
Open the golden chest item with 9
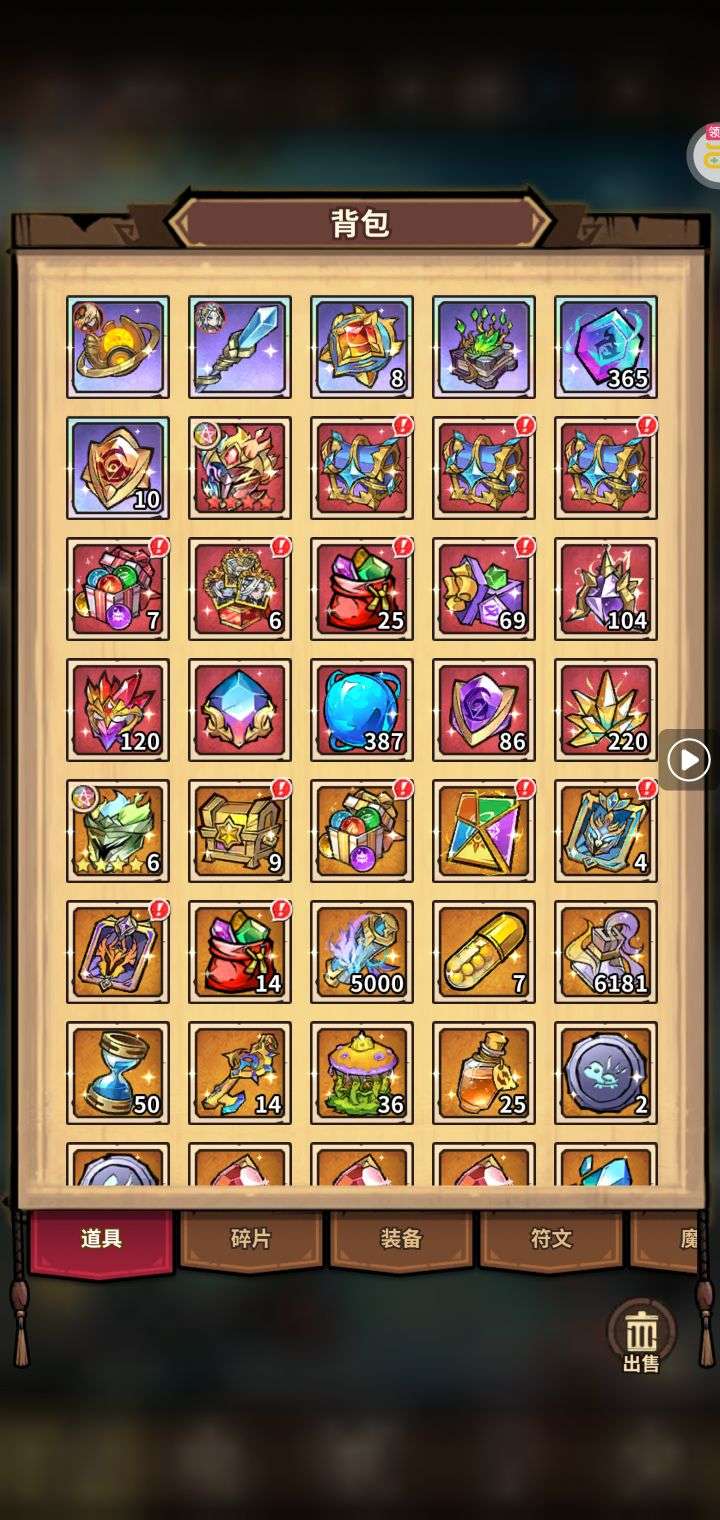[x=240, y=830]
